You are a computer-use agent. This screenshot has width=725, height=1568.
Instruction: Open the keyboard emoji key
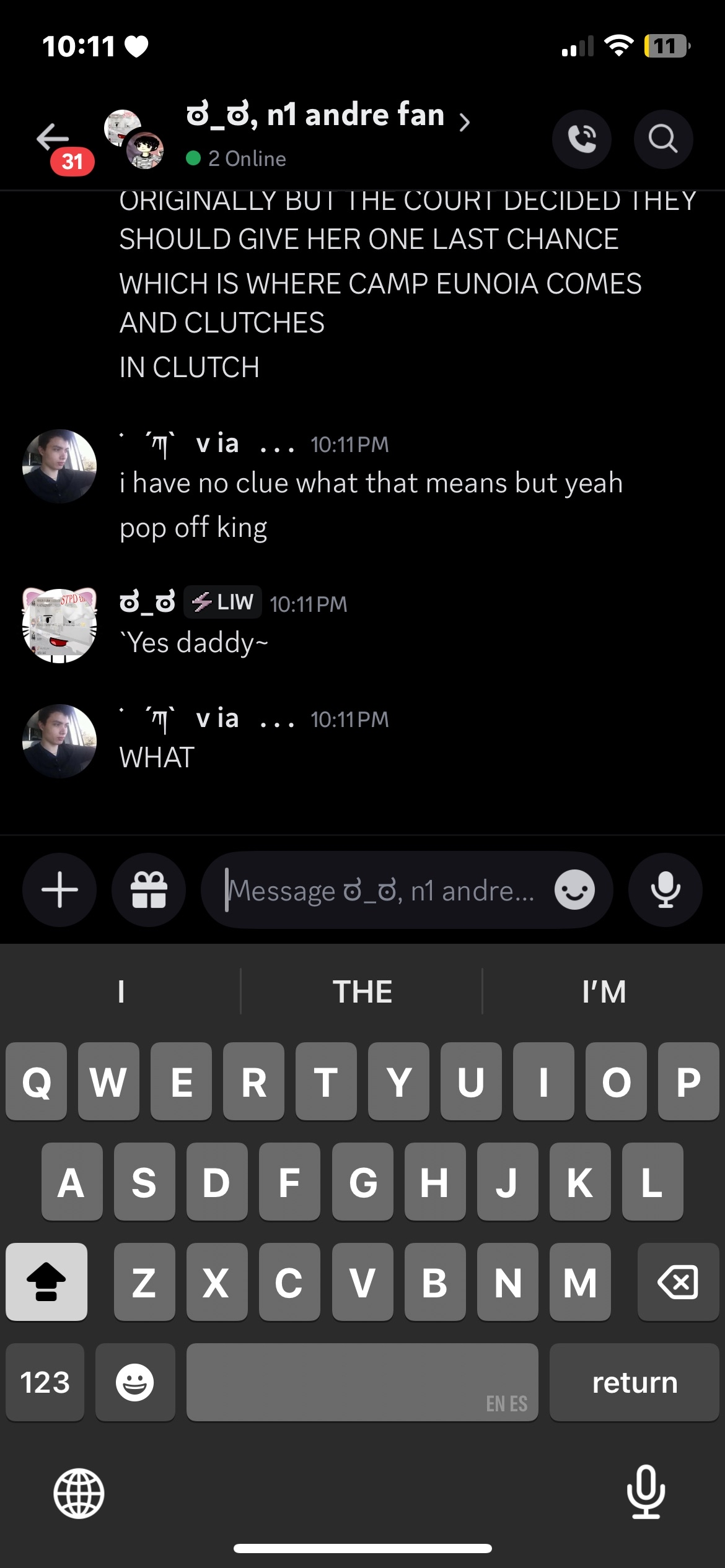pyautogui.click(x=135, y=1382)
